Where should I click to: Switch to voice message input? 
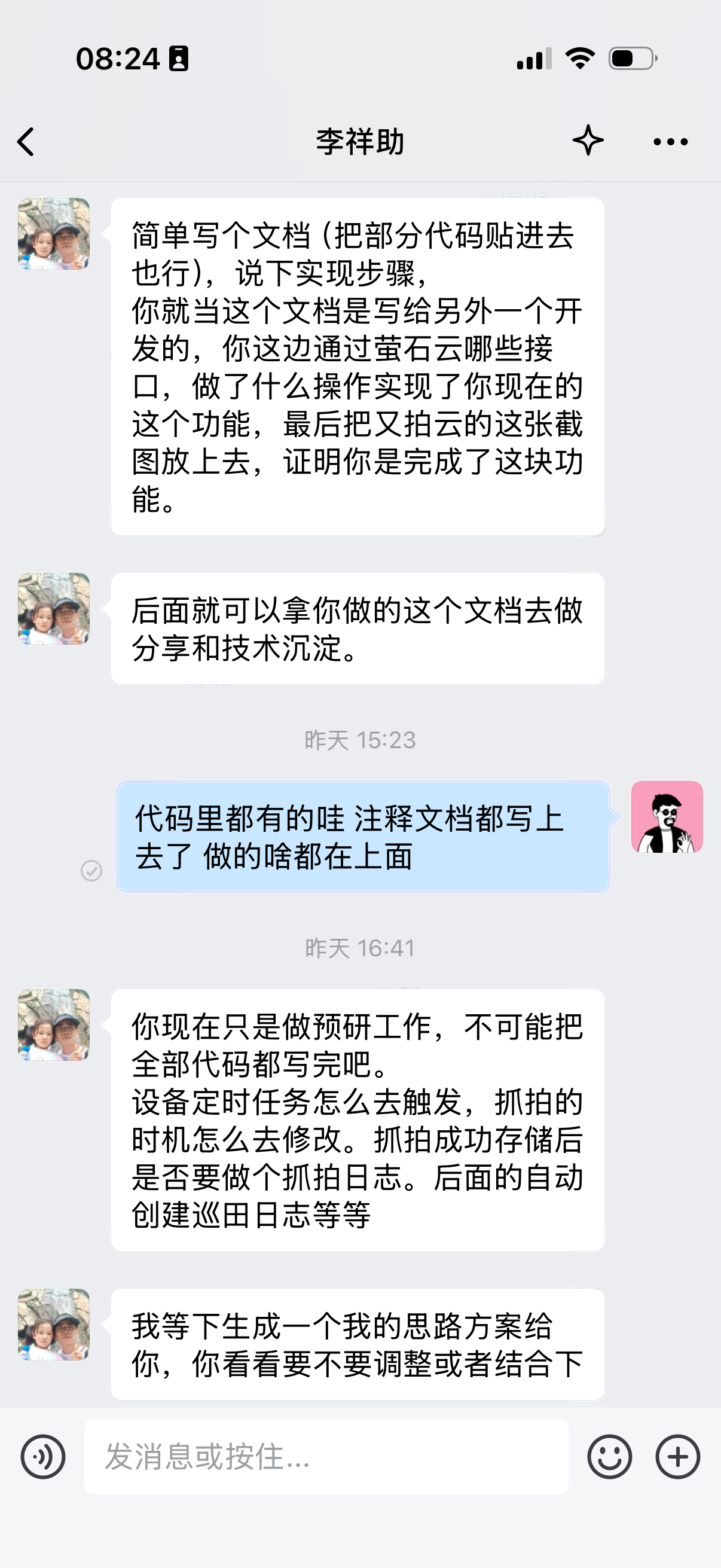(x=42, y=1457)
